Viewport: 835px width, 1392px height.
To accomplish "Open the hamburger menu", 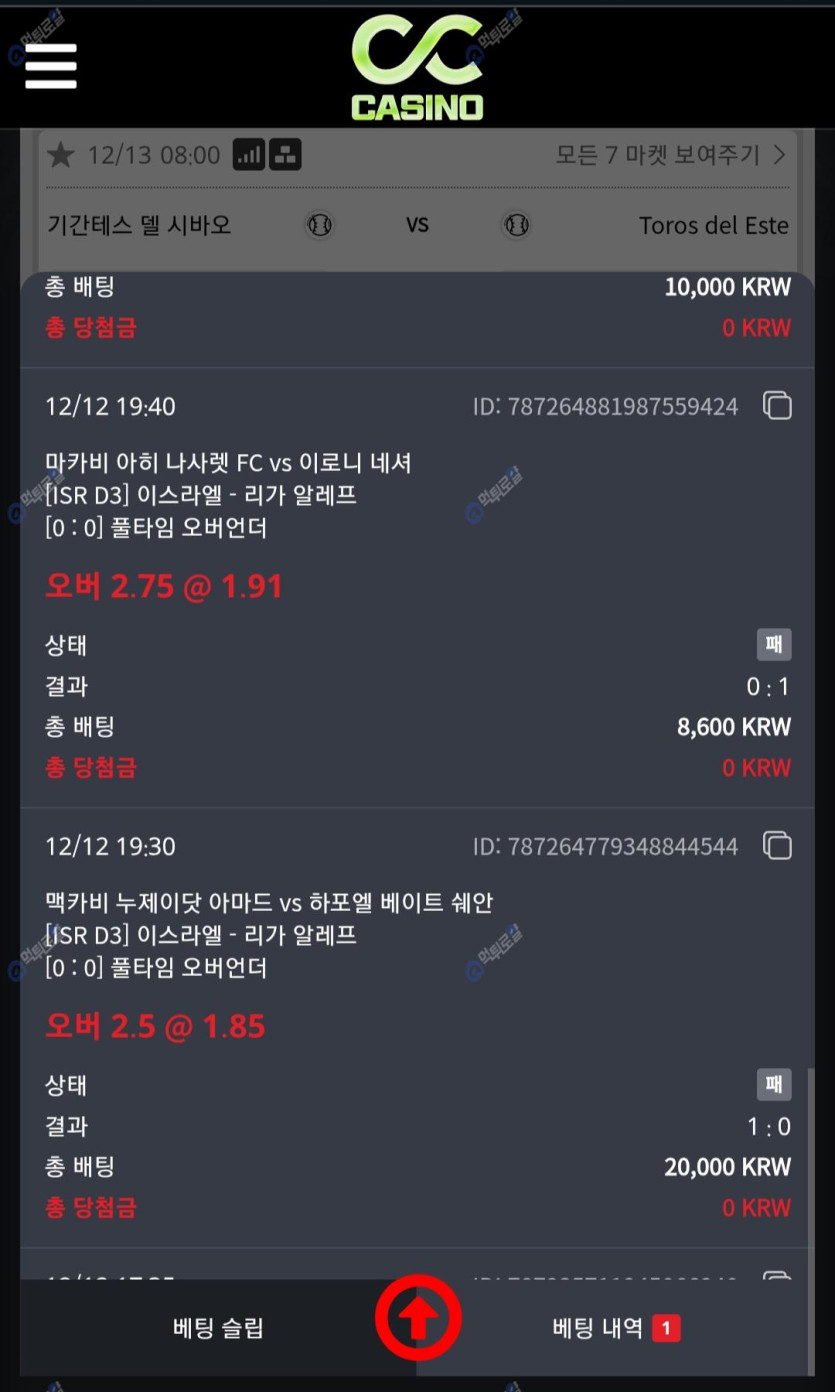I will 51,66.
